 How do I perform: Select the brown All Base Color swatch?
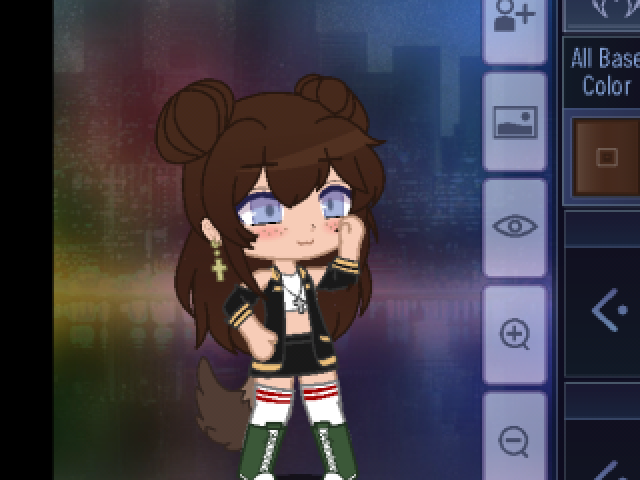coord(606,157)
